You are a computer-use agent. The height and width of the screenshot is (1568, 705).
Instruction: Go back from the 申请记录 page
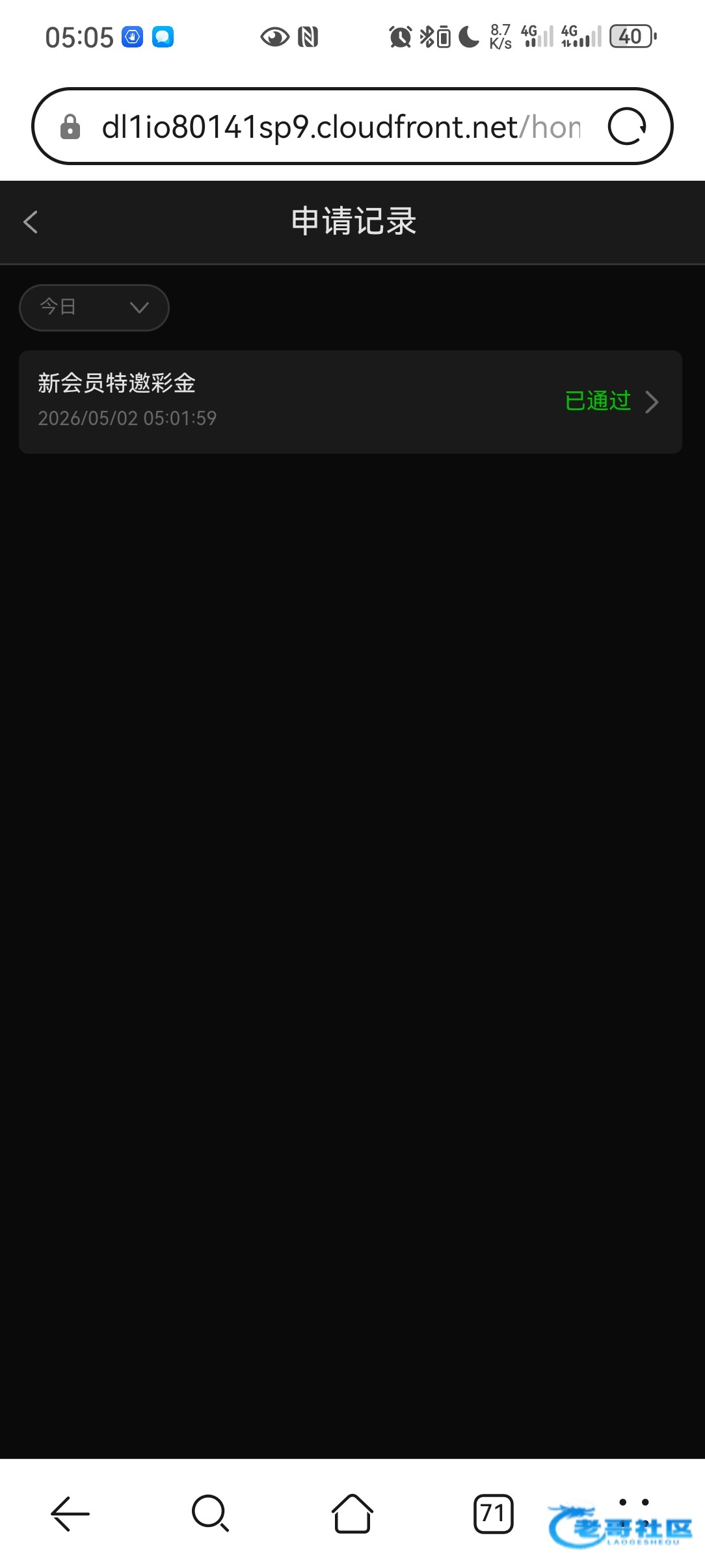pos(31,222)
